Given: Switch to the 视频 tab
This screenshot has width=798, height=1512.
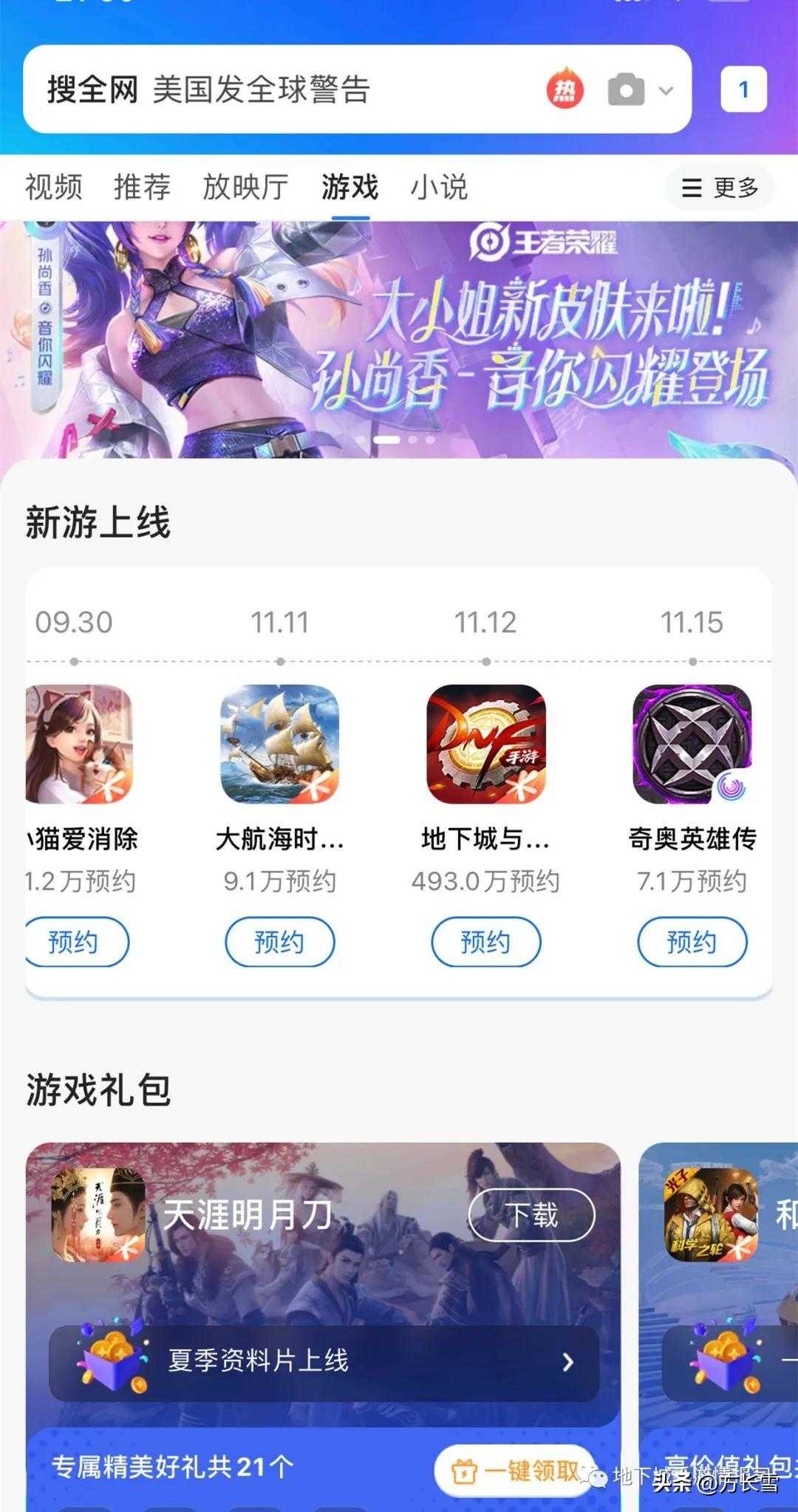Looking at the screenshot, I should [54, 187].
